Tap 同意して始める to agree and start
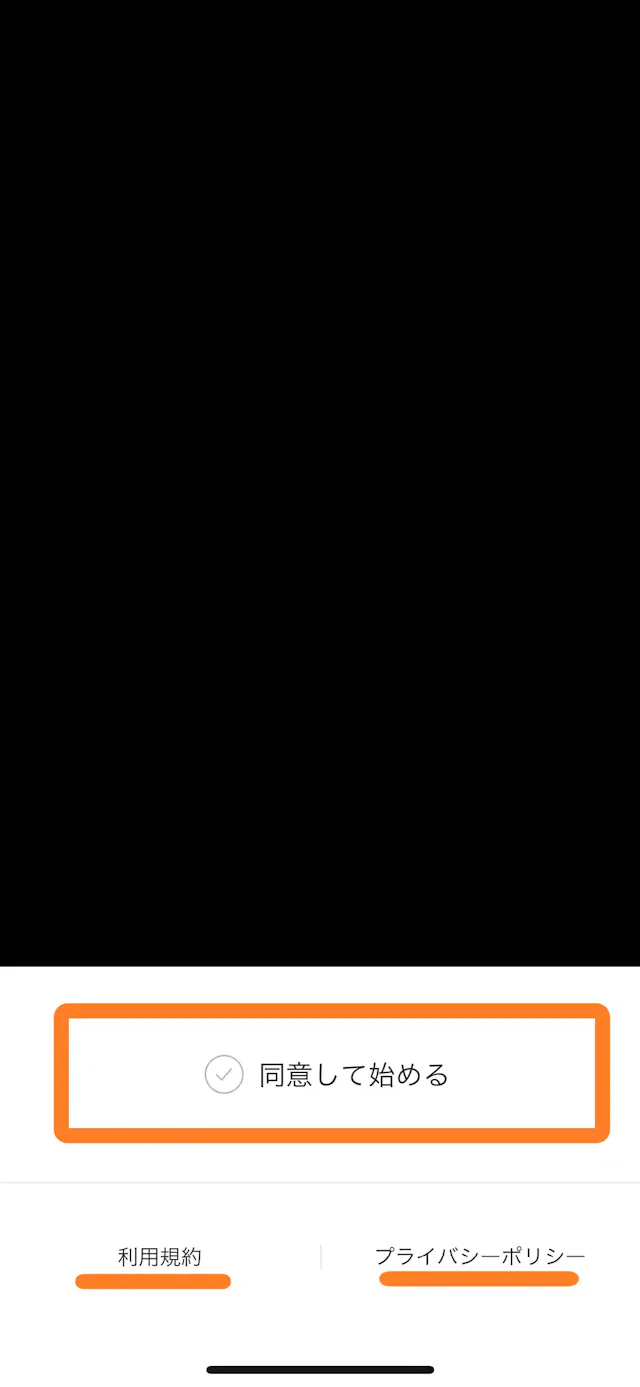This screenshot has width=640, height=1387. pyautogui.click(x=331, y=1074)
